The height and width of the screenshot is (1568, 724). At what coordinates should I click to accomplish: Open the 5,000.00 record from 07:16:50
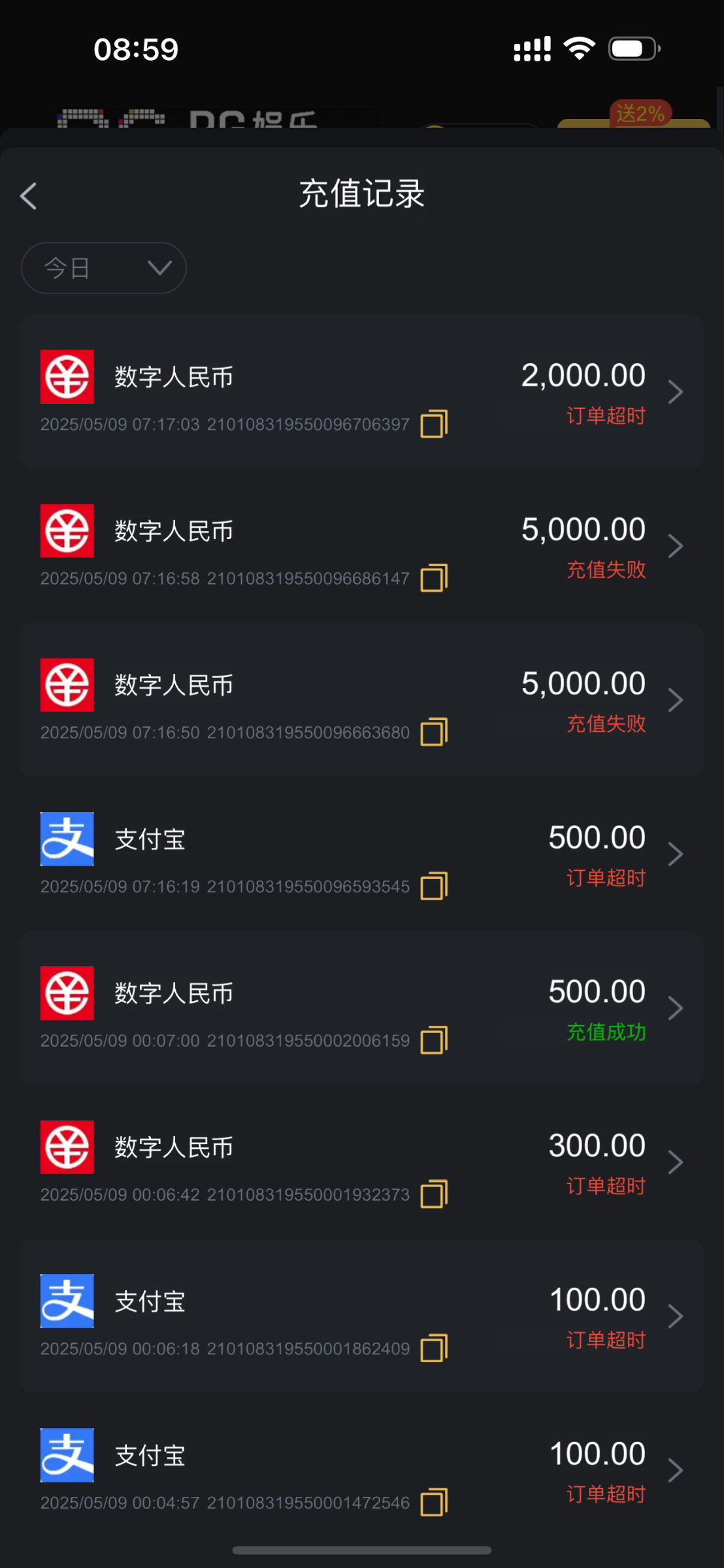pos(361,700)
